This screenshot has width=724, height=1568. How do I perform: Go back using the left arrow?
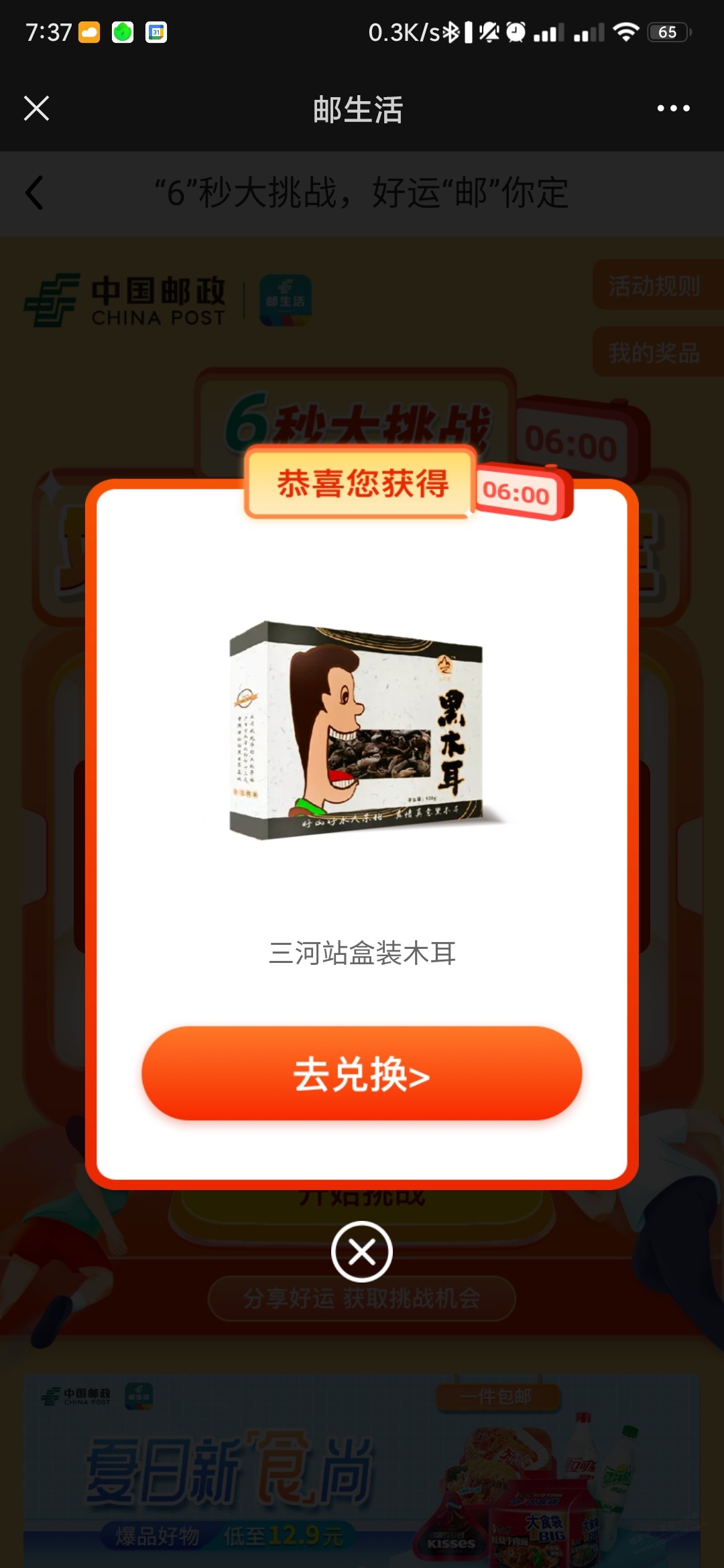[35, 193]
